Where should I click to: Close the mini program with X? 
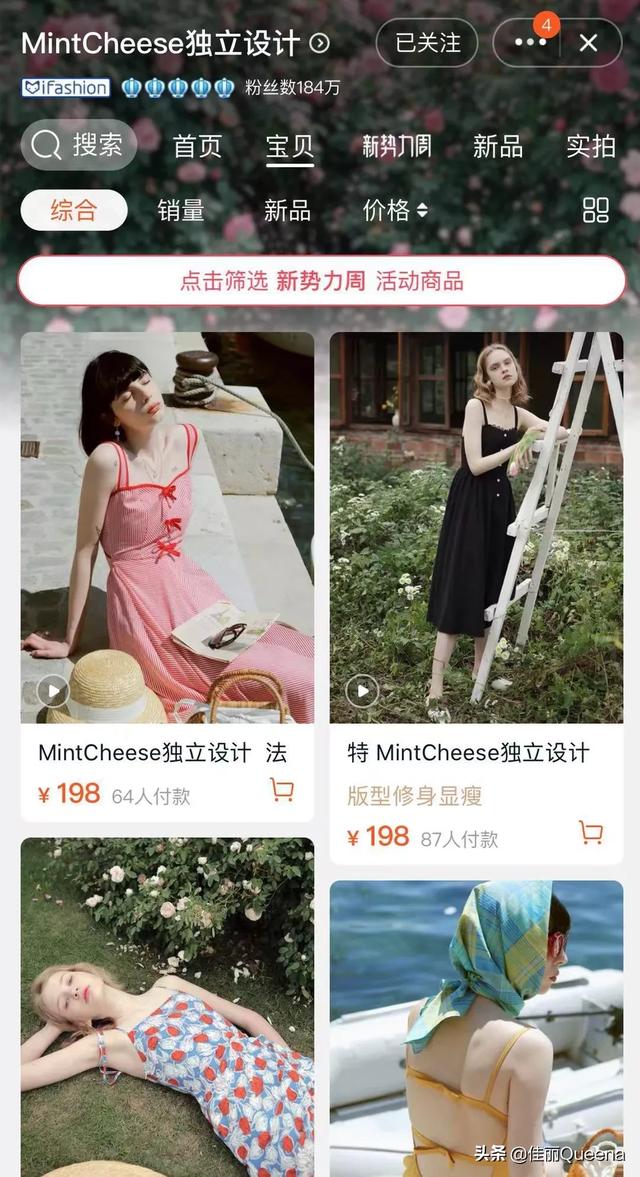tap(589, 43)
